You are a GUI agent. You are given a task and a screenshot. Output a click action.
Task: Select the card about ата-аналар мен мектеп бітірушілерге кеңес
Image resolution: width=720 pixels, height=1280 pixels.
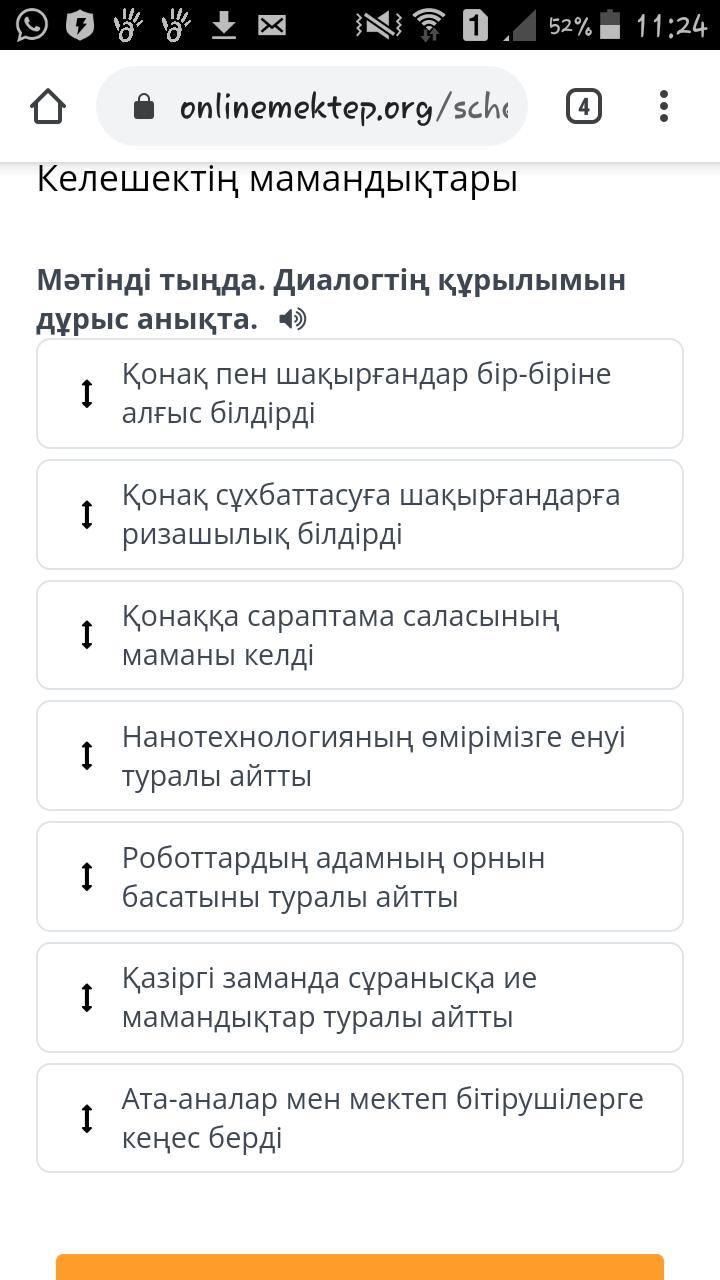(x=360, y=1118)
